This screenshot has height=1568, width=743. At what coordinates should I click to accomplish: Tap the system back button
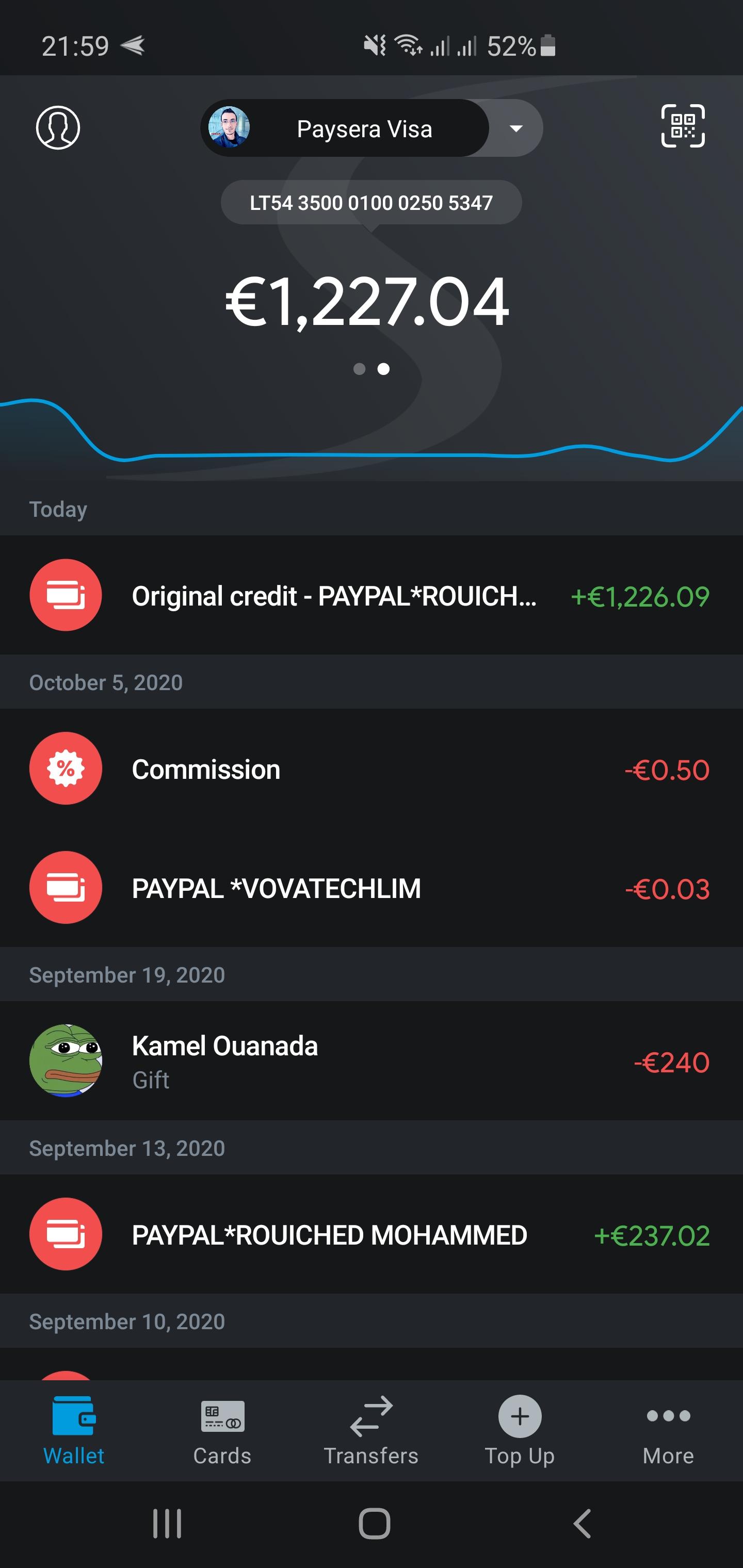click(582, 1524)
